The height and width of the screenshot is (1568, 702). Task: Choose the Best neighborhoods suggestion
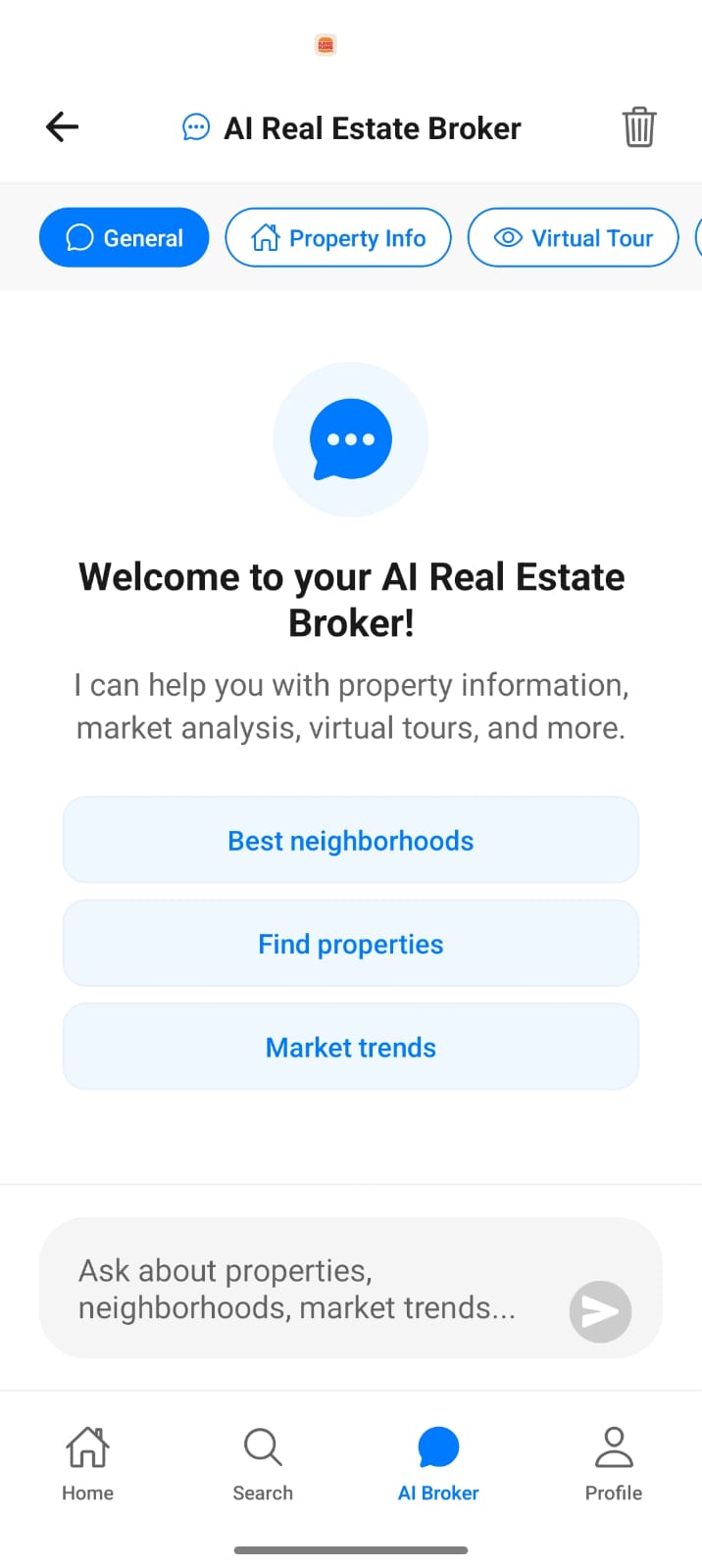tap(351, 841)
